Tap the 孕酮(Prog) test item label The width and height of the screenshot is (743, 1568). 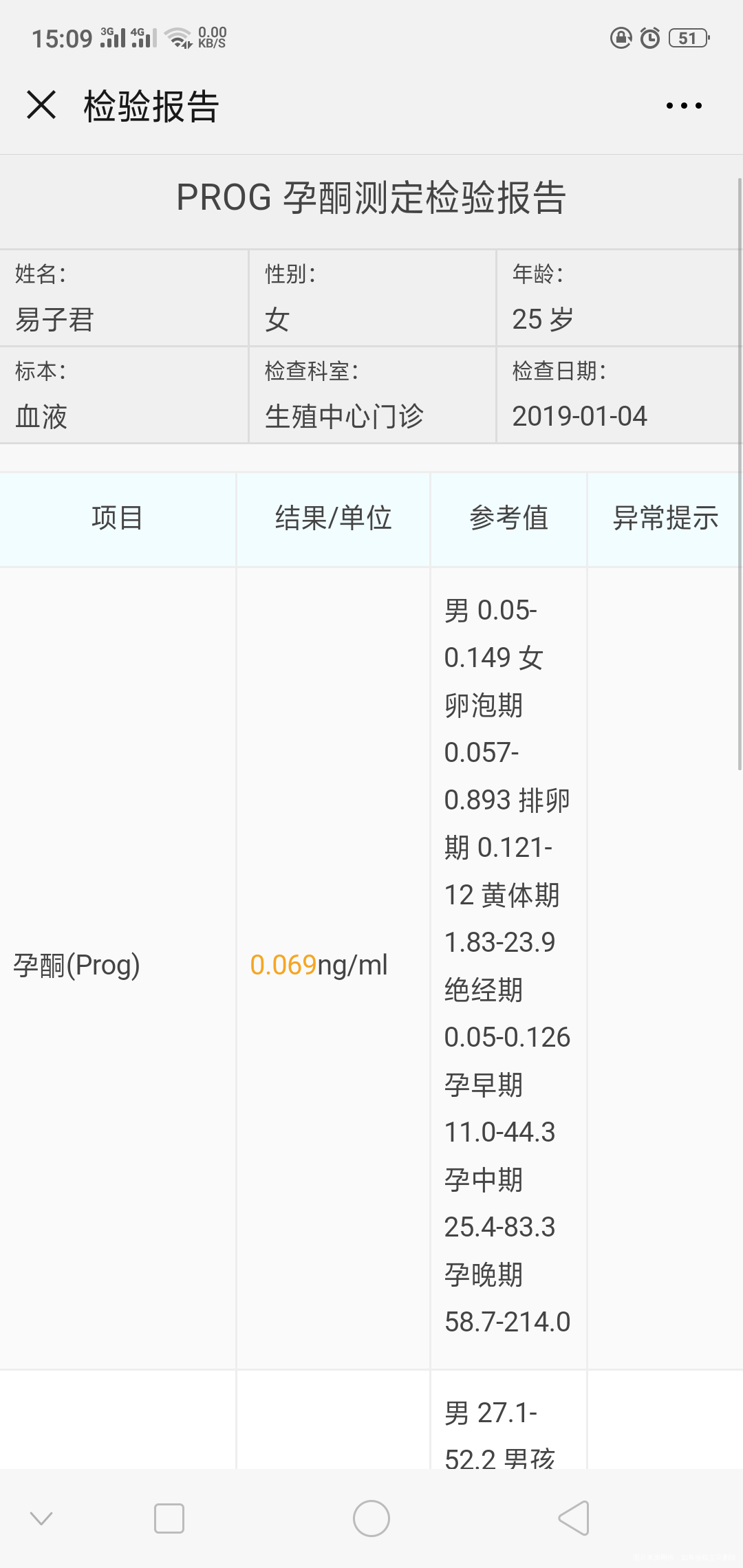point(78,965)
